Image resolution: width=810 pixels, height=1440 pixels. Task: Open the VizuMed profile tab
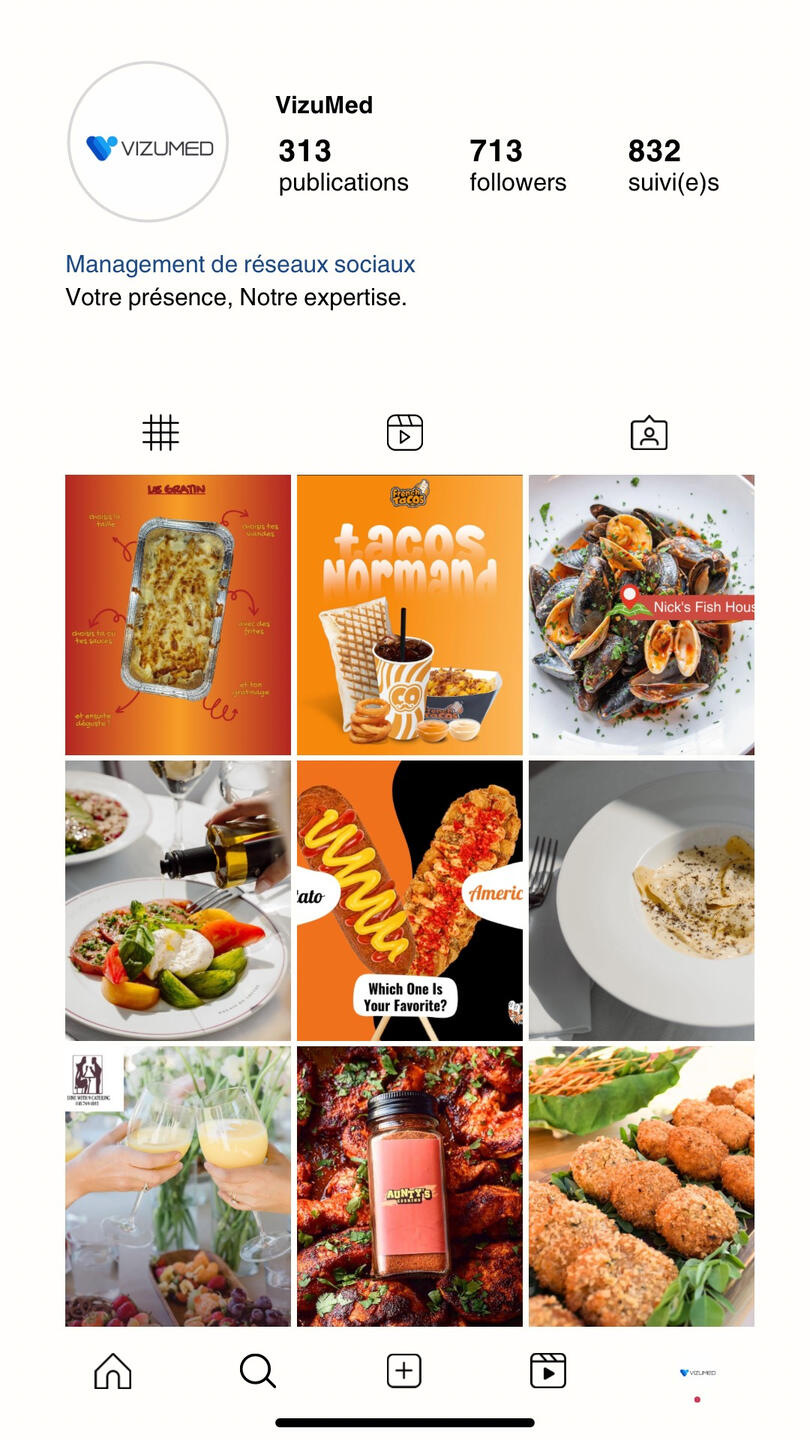[697, 1373]
